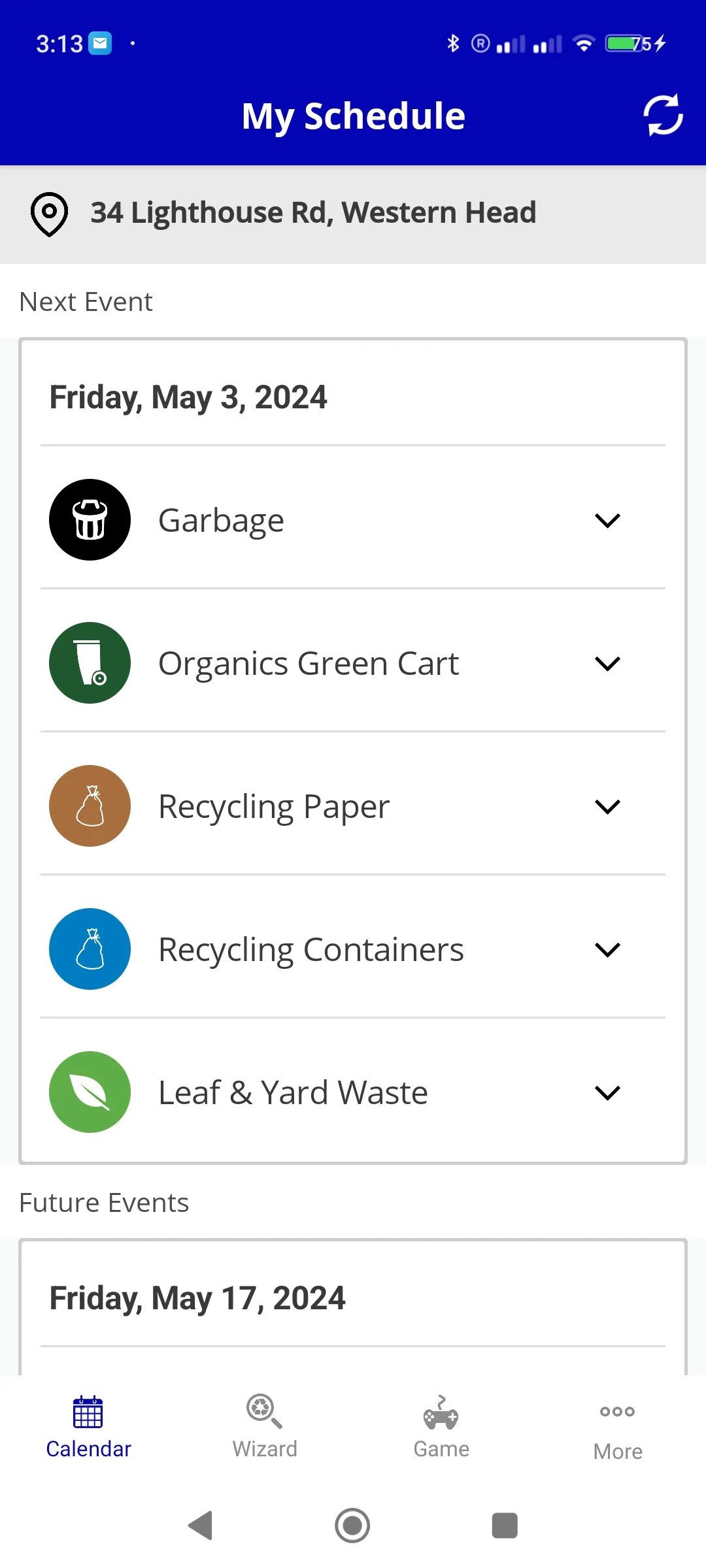The image size is (706, 1568).
Task: Expand Leaf & Yard Waste details
Action: point(353,1092)
